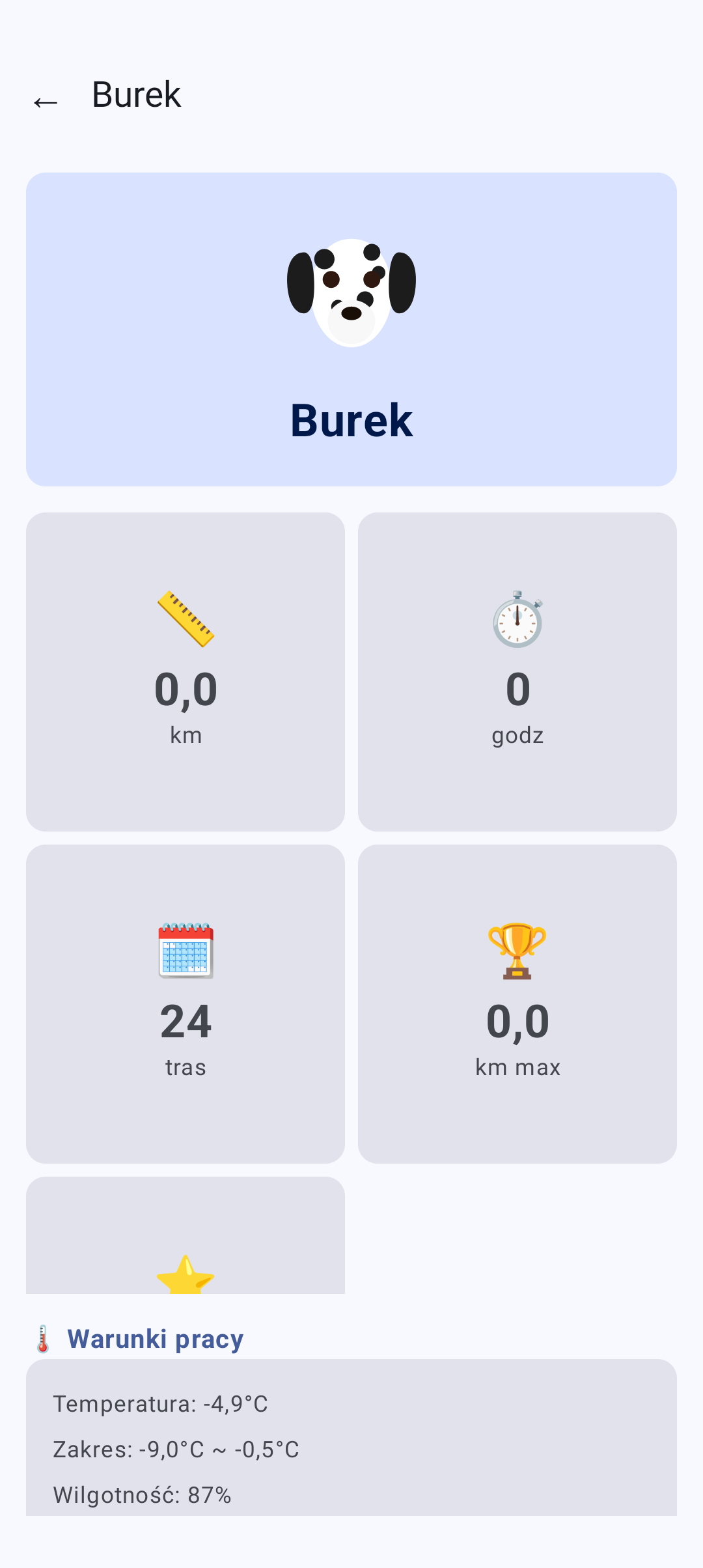
Task: Tap Burek's dog avatar picture
Action: tap(351, 293)
